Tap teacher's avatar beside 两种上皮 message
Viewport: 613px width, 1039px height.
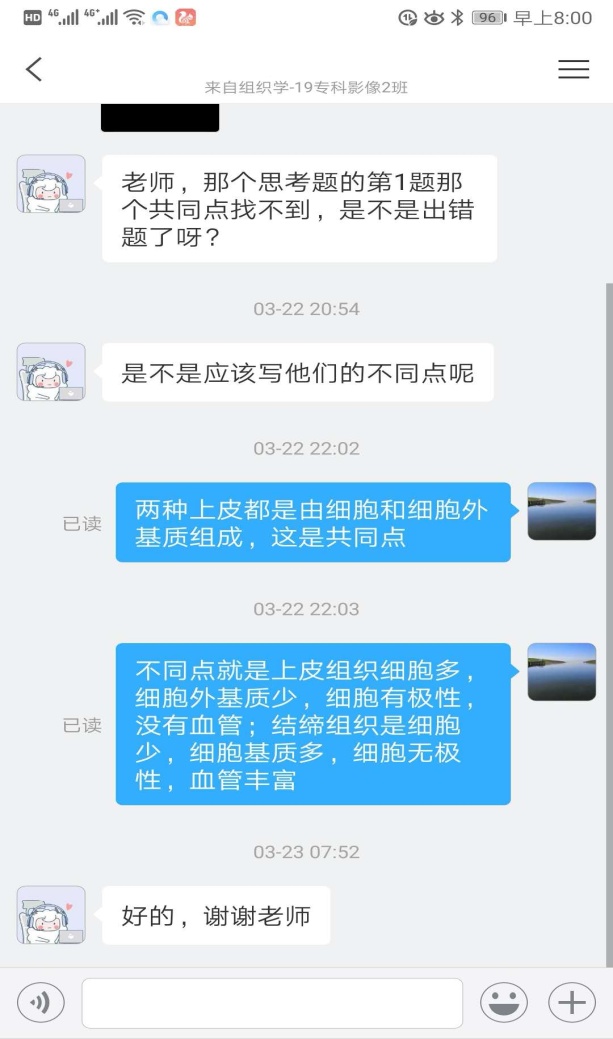pos(561,511)
